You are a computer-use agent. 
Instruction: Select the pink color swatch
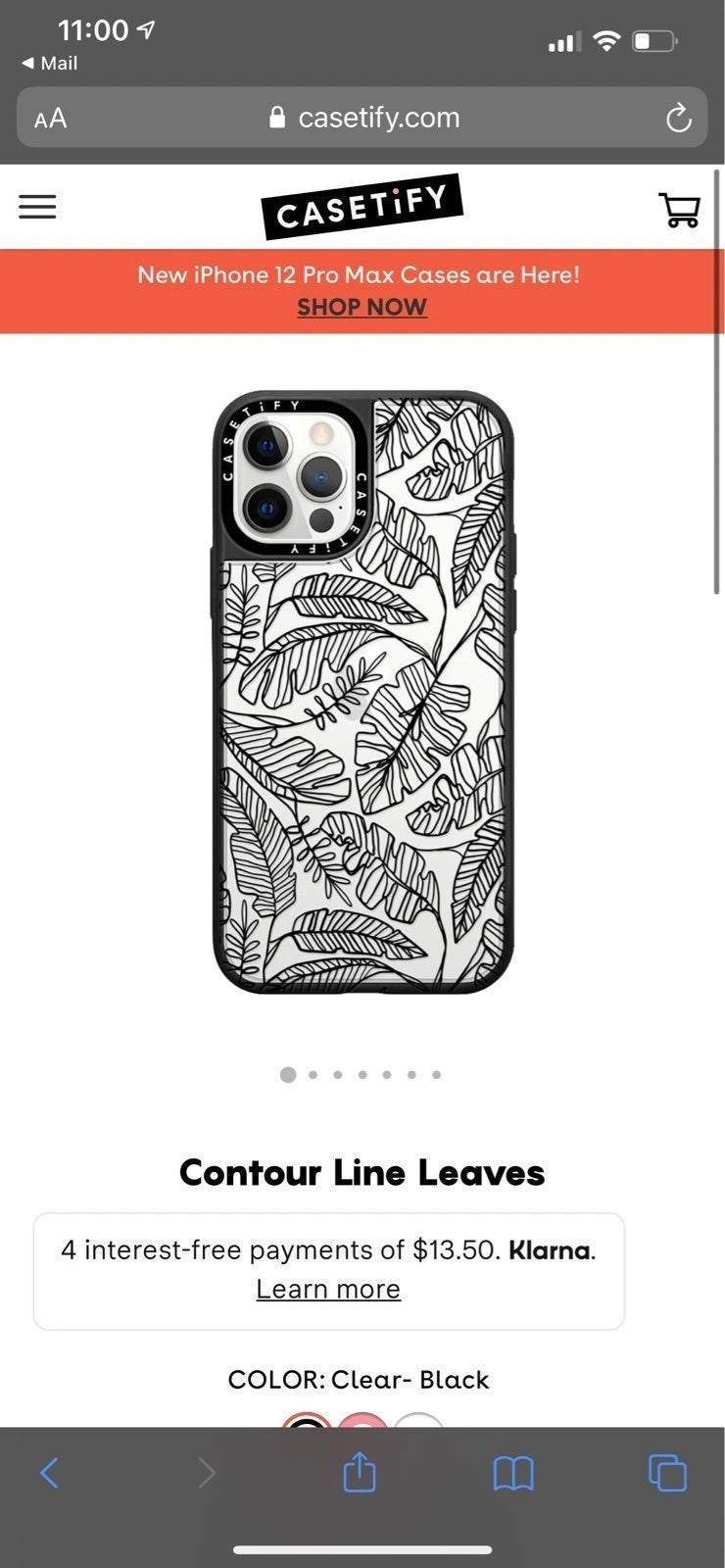coord(362,1420)
